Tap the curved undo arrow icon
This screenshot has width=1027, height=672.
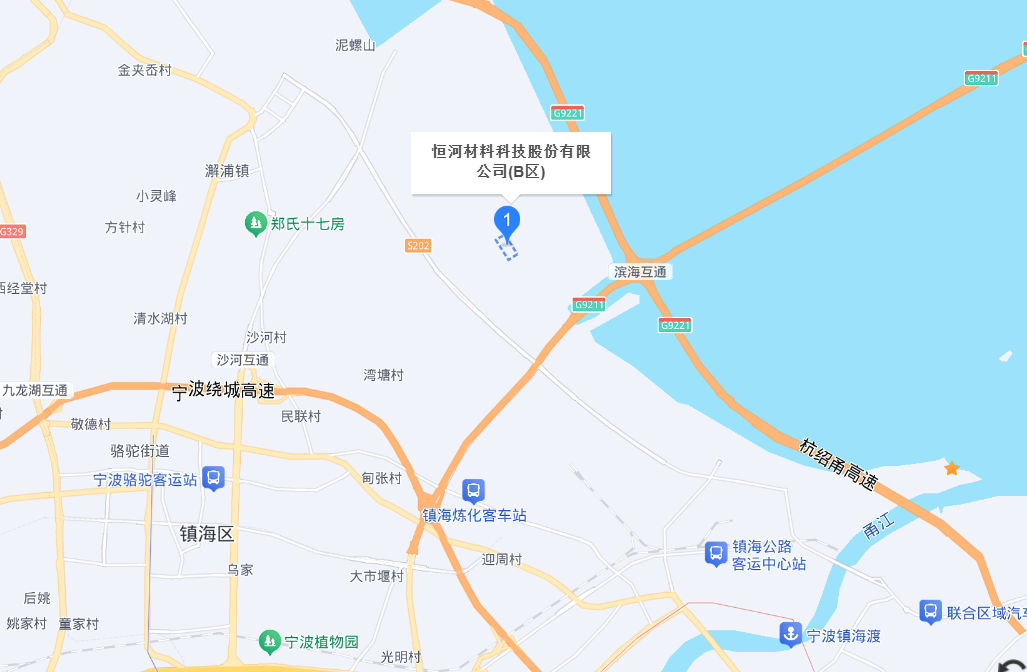click(1013, 664)
